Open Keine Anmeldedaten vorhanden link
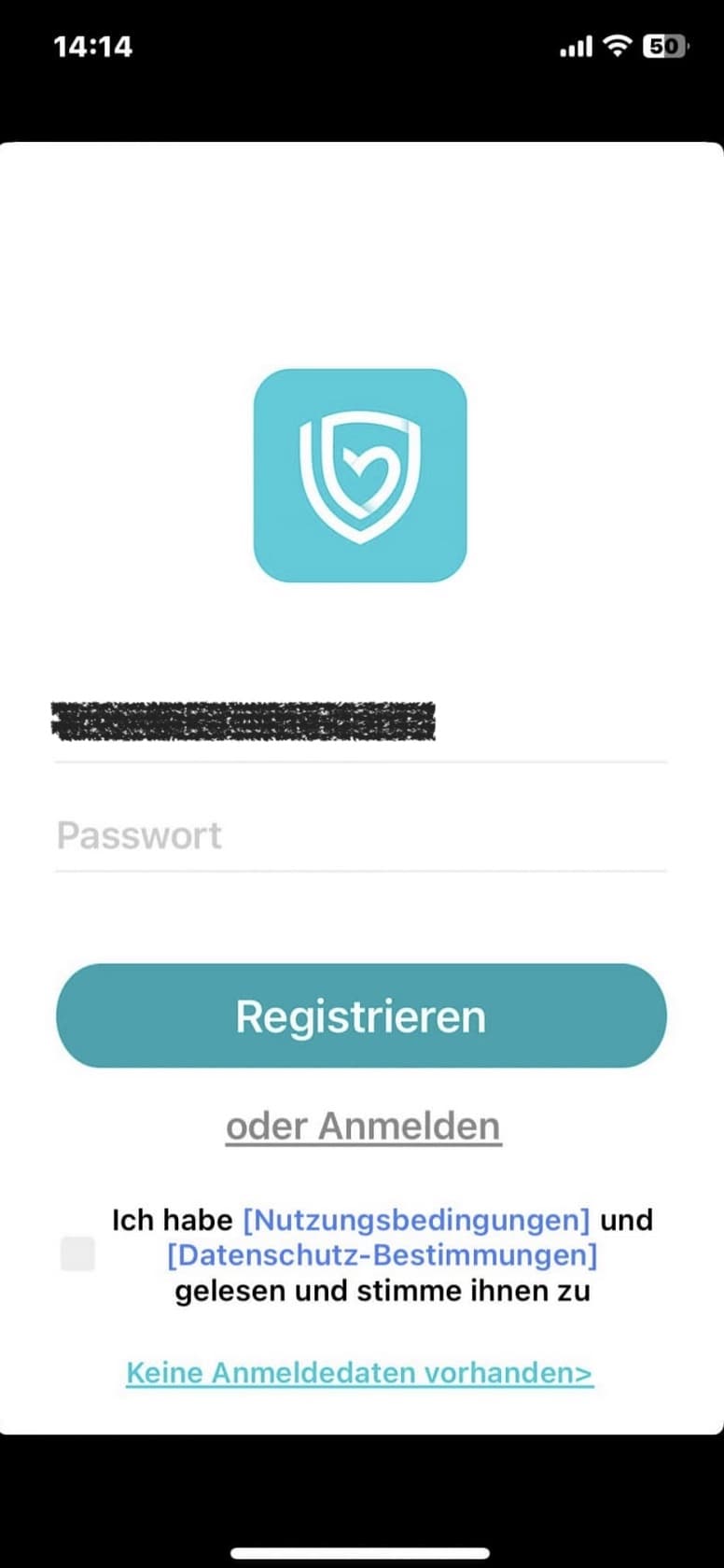This screenshot has width=724, height=1568. pyautogui.click(x=359, y=1373)
